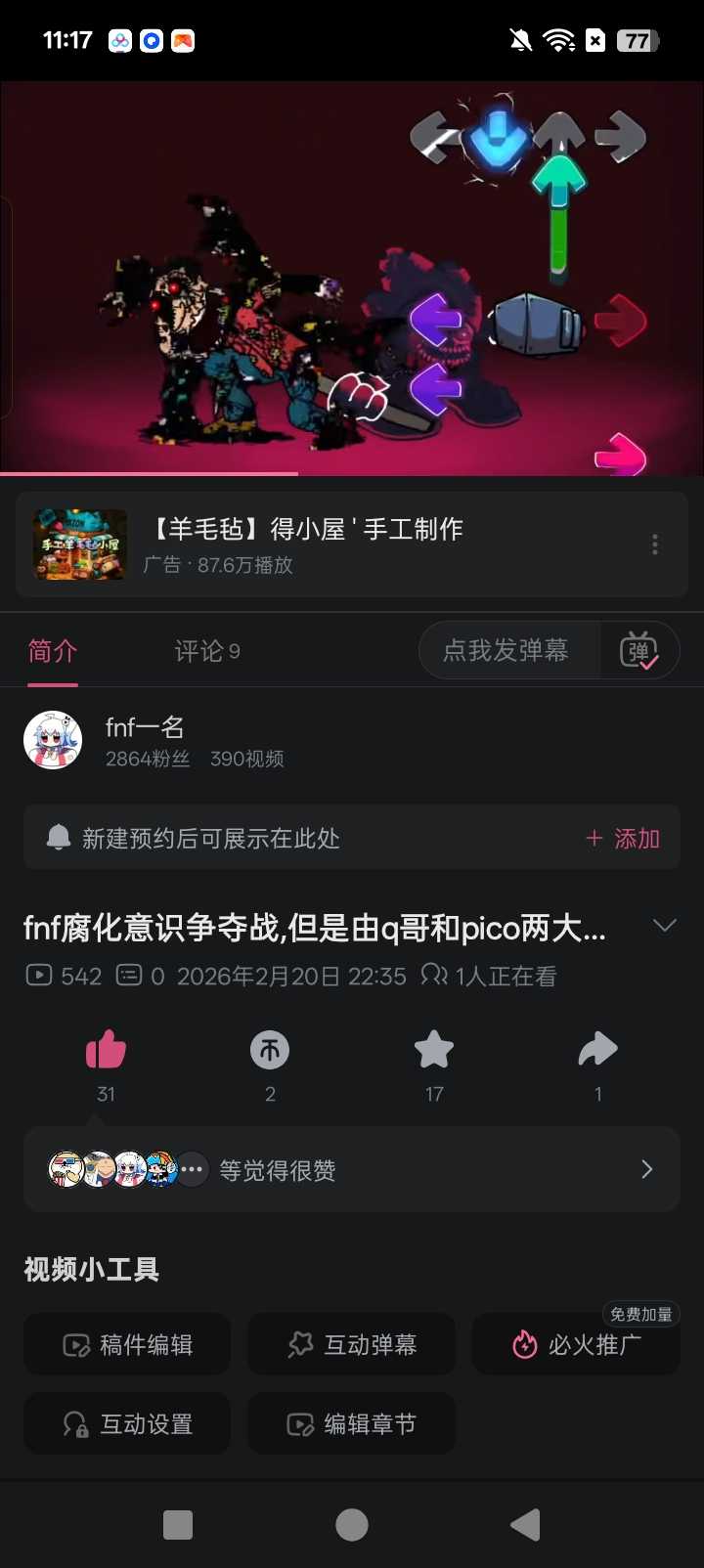This screenshot has width=704, height=1568.
Task: Open 稿件编辑 to edit the submission
Action: click(x=127, y=1345)
